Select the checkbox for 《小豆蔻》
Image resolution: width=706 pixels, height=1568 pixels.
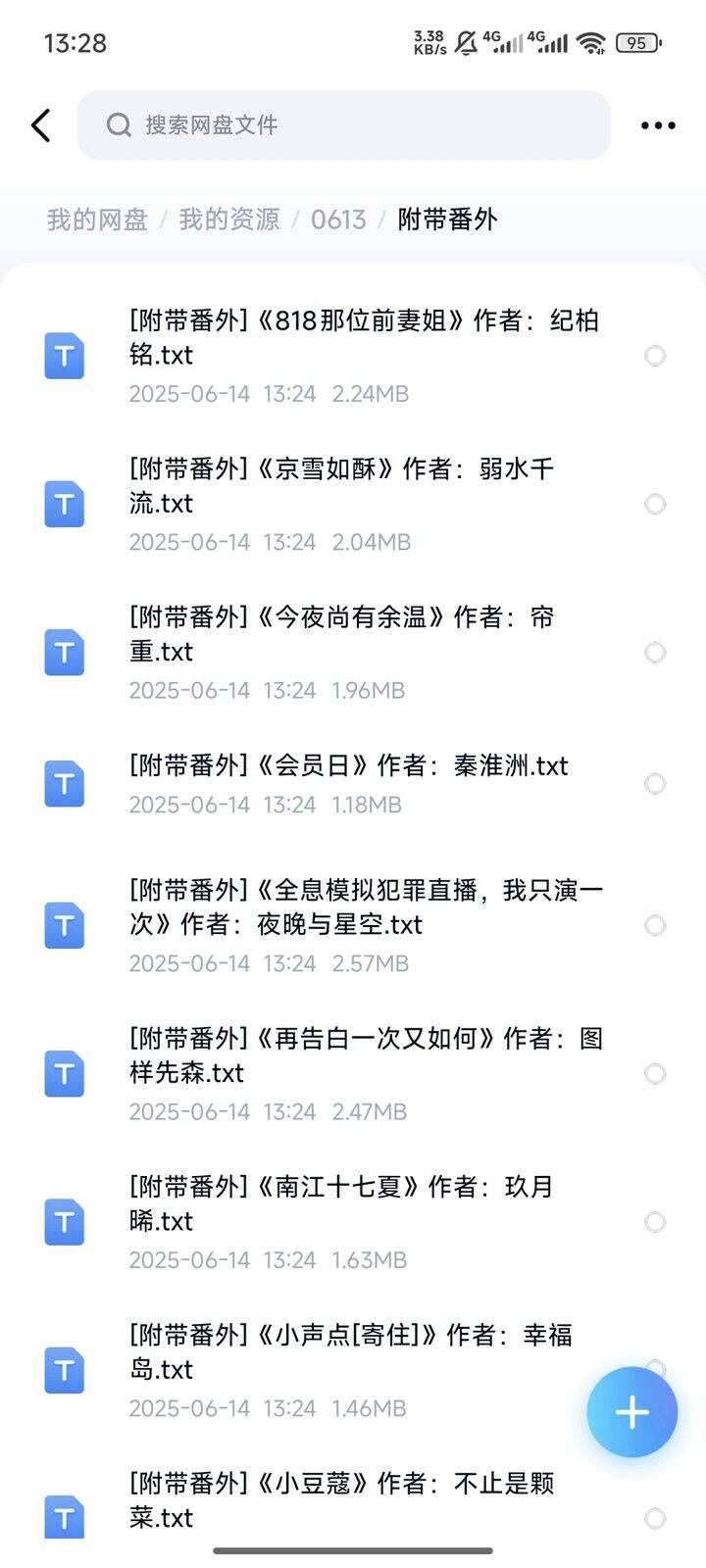pos(655,1518)
